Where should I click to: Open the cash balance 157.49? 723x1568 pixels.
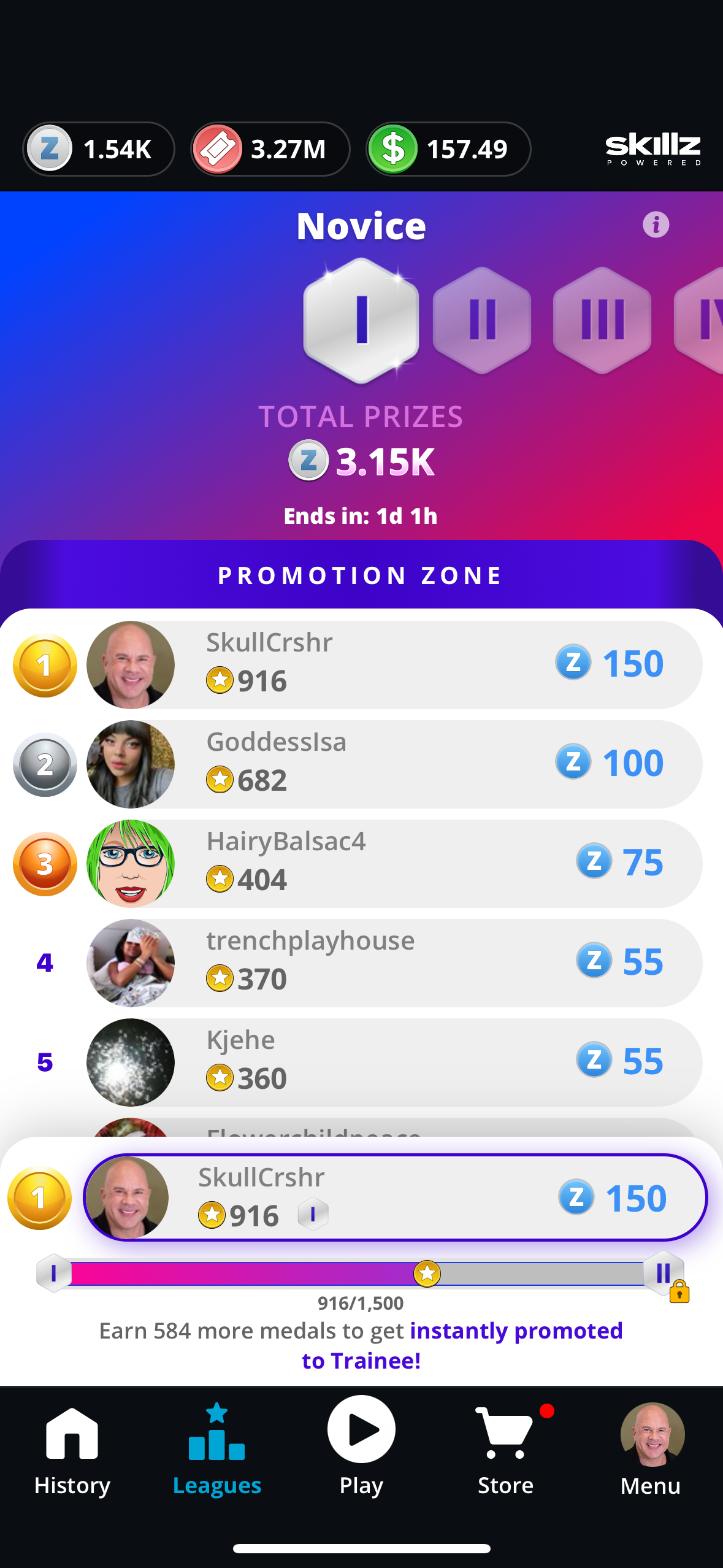point(448,149)
